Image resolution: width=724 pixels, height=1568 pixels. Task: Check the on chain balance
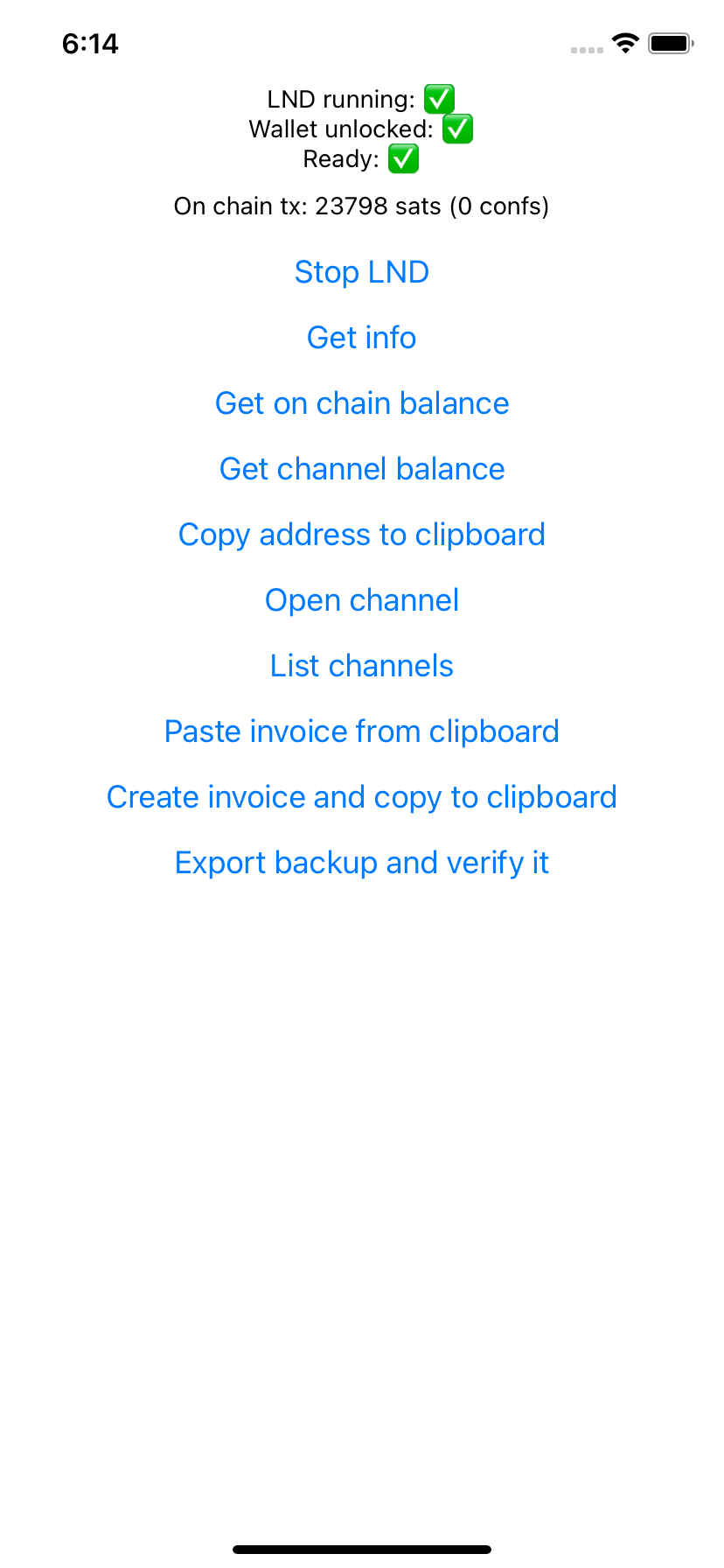tap(361, 403)
